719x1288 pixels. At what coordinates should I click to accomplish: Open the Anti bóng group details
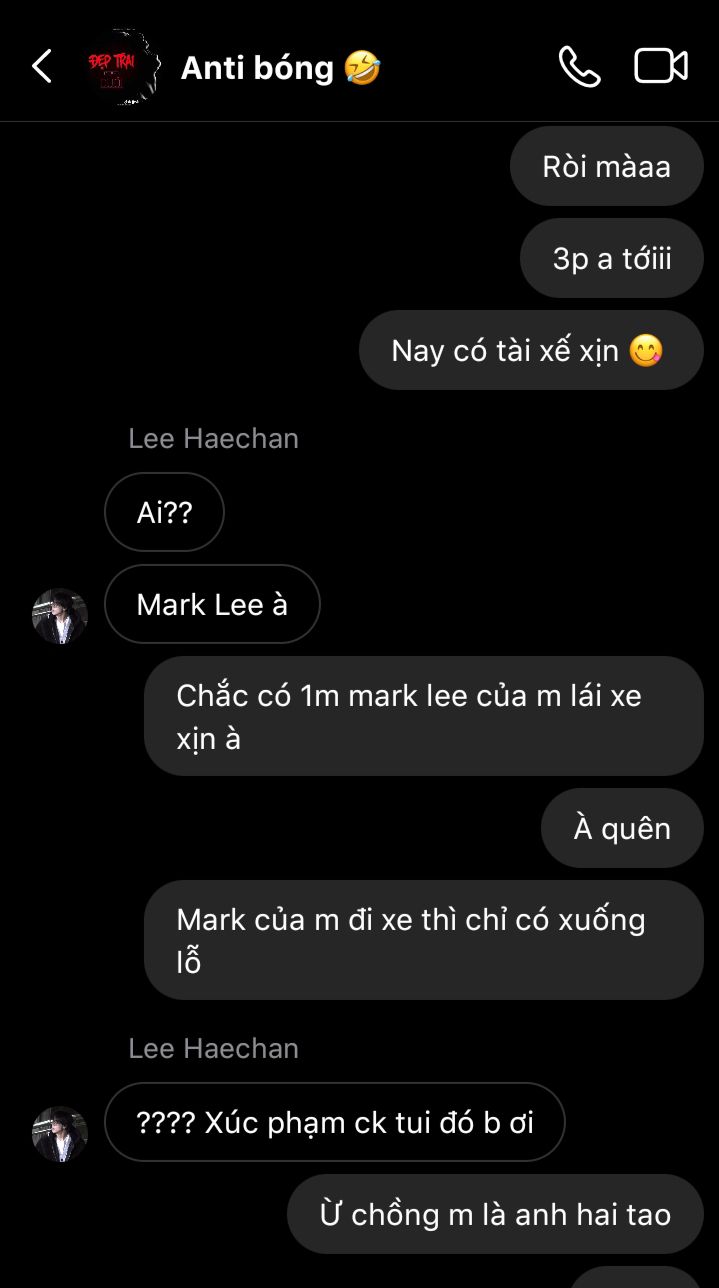tap(257, 68)
